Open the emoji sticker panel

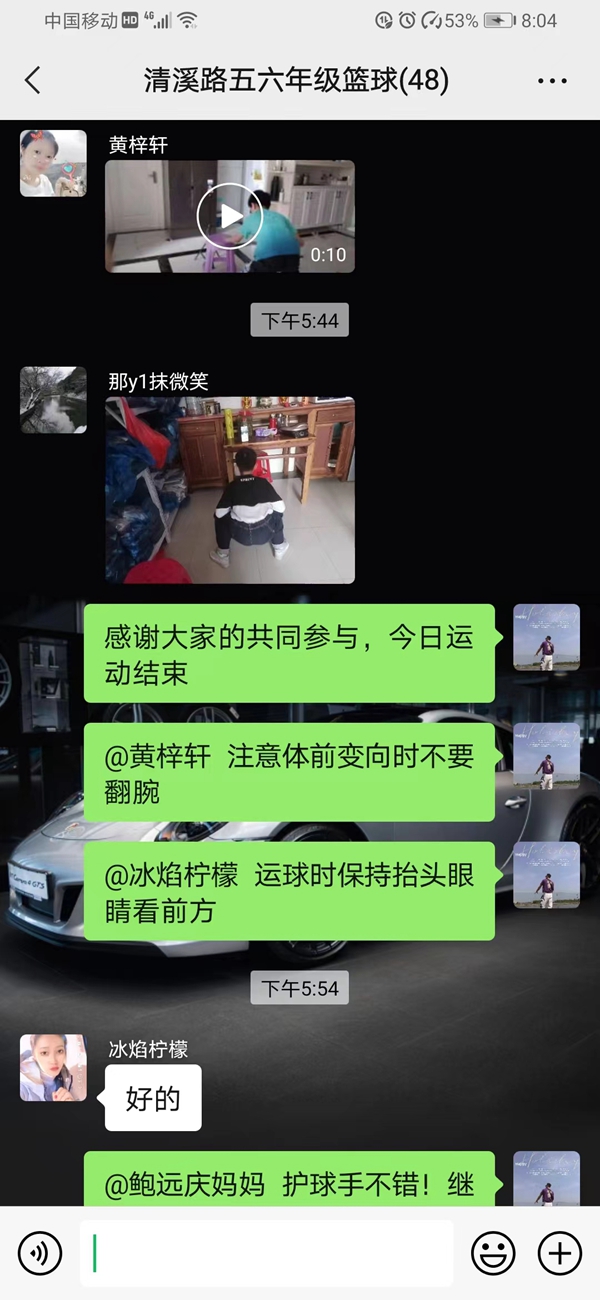coord(493,1253)
